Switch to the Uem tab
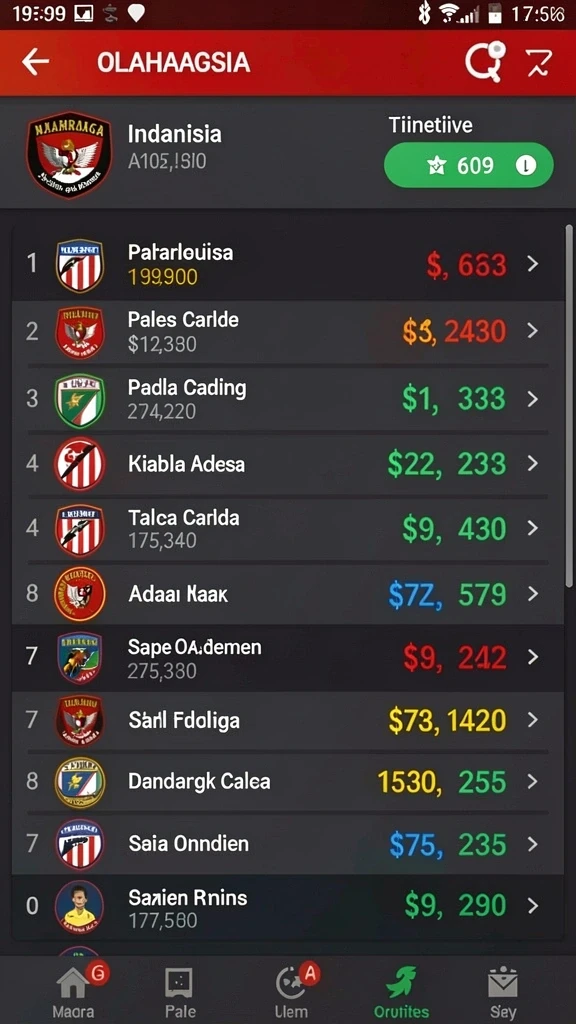The width and height of the screenshot is (576, 1024). pos(292,990)
